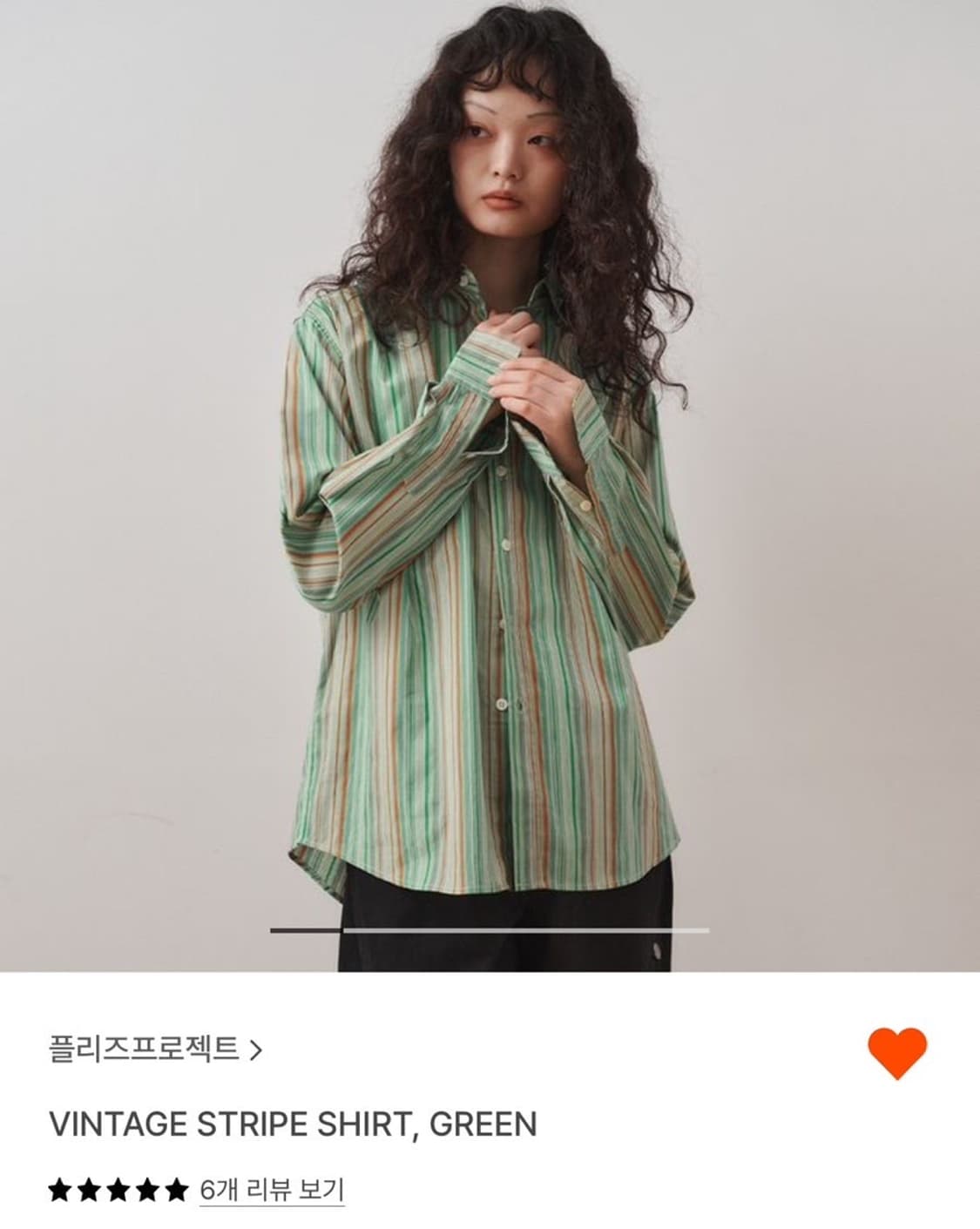
Task: Select the fourth rating star
Action: 146,1188
